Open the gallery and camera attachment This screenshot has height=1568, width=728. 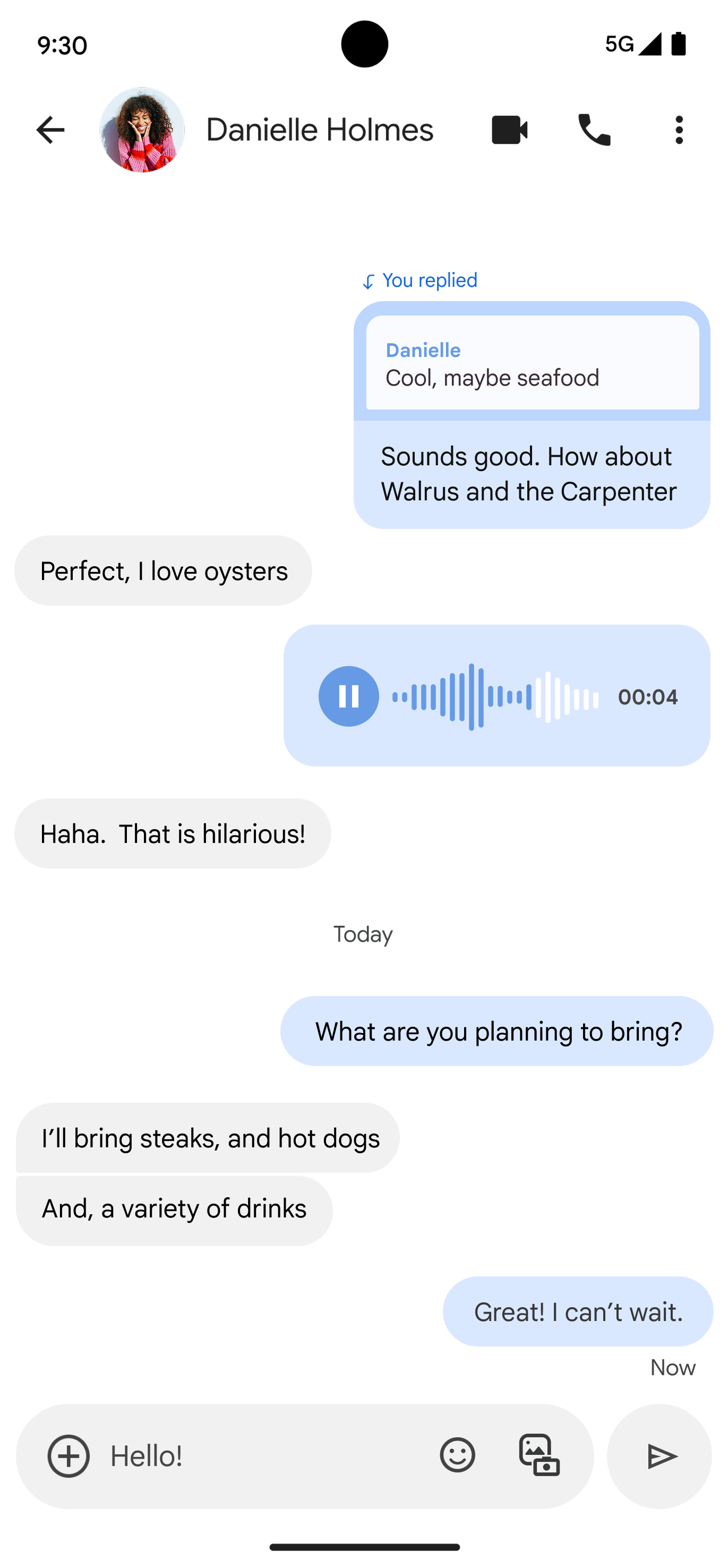pos(539,1456)
